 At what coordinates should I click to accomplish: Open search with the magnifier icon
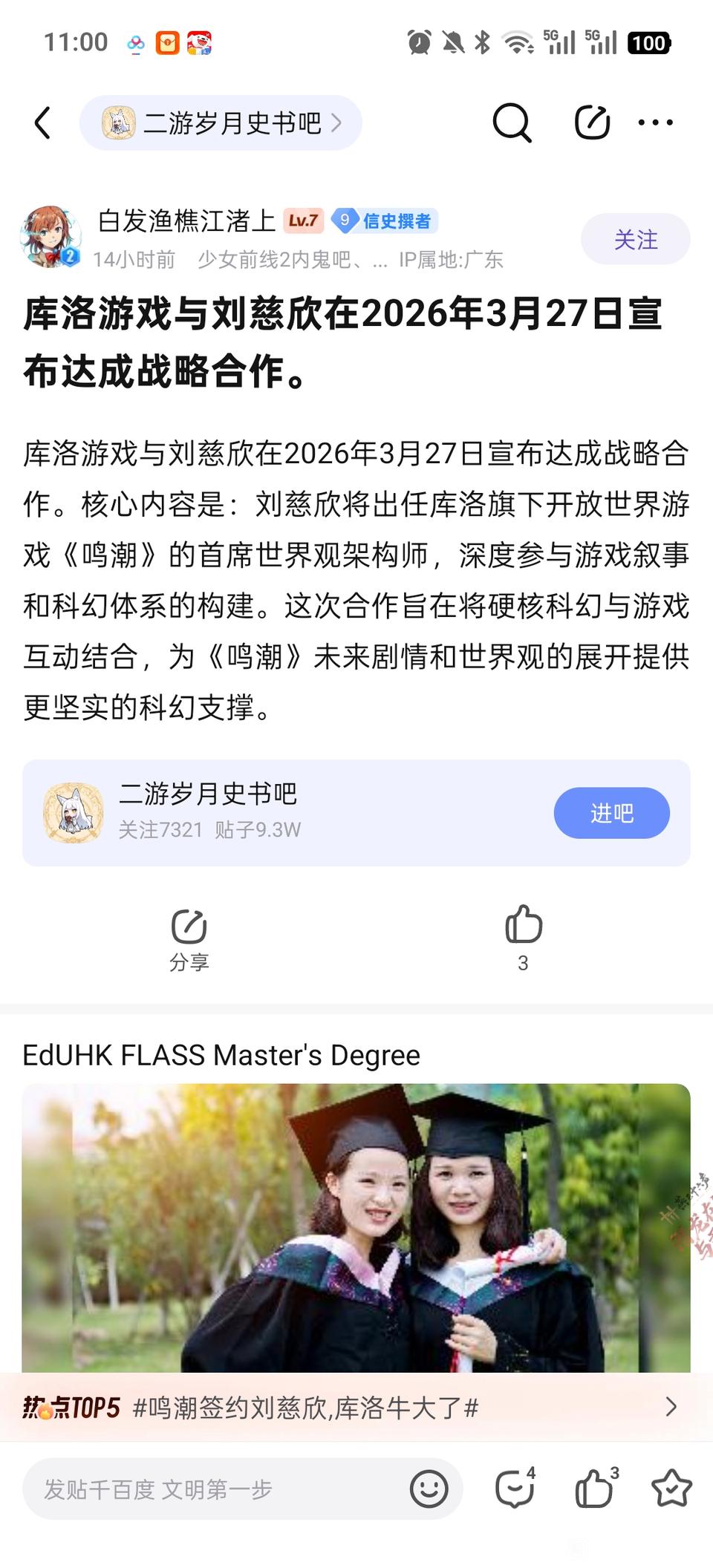(512, 122)
